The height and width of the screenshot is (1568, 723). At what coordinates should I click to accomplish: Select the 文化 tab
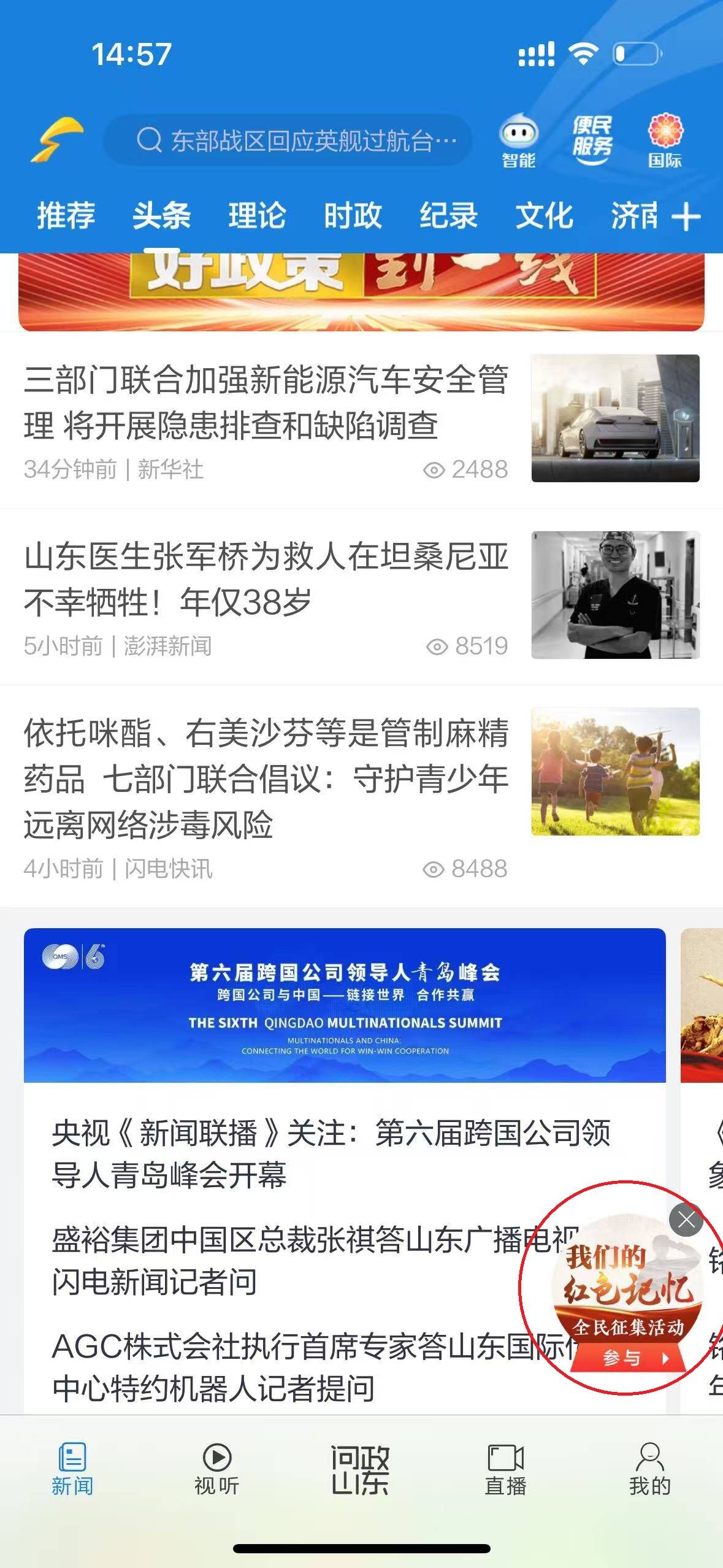544,216
